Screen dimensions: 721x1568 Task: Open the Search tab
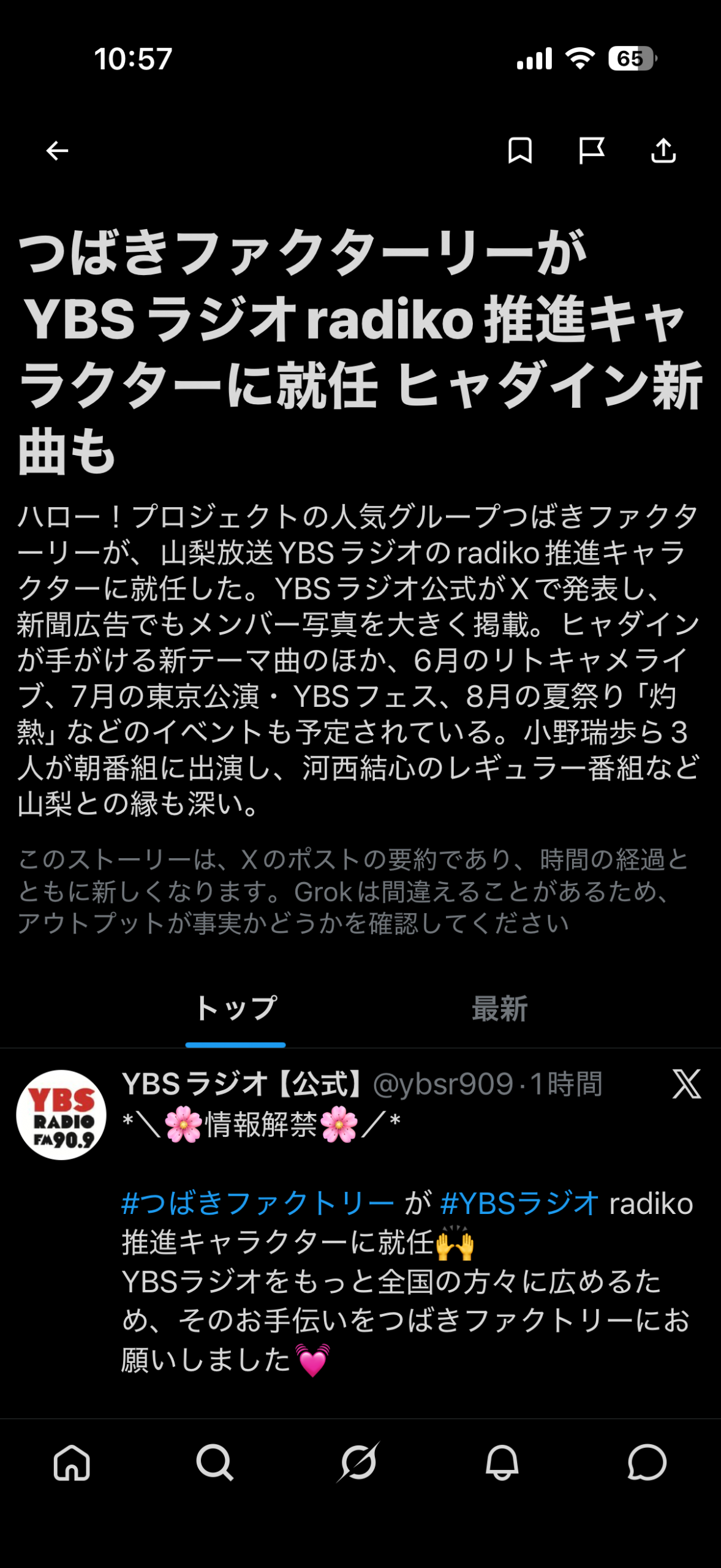214,1463
